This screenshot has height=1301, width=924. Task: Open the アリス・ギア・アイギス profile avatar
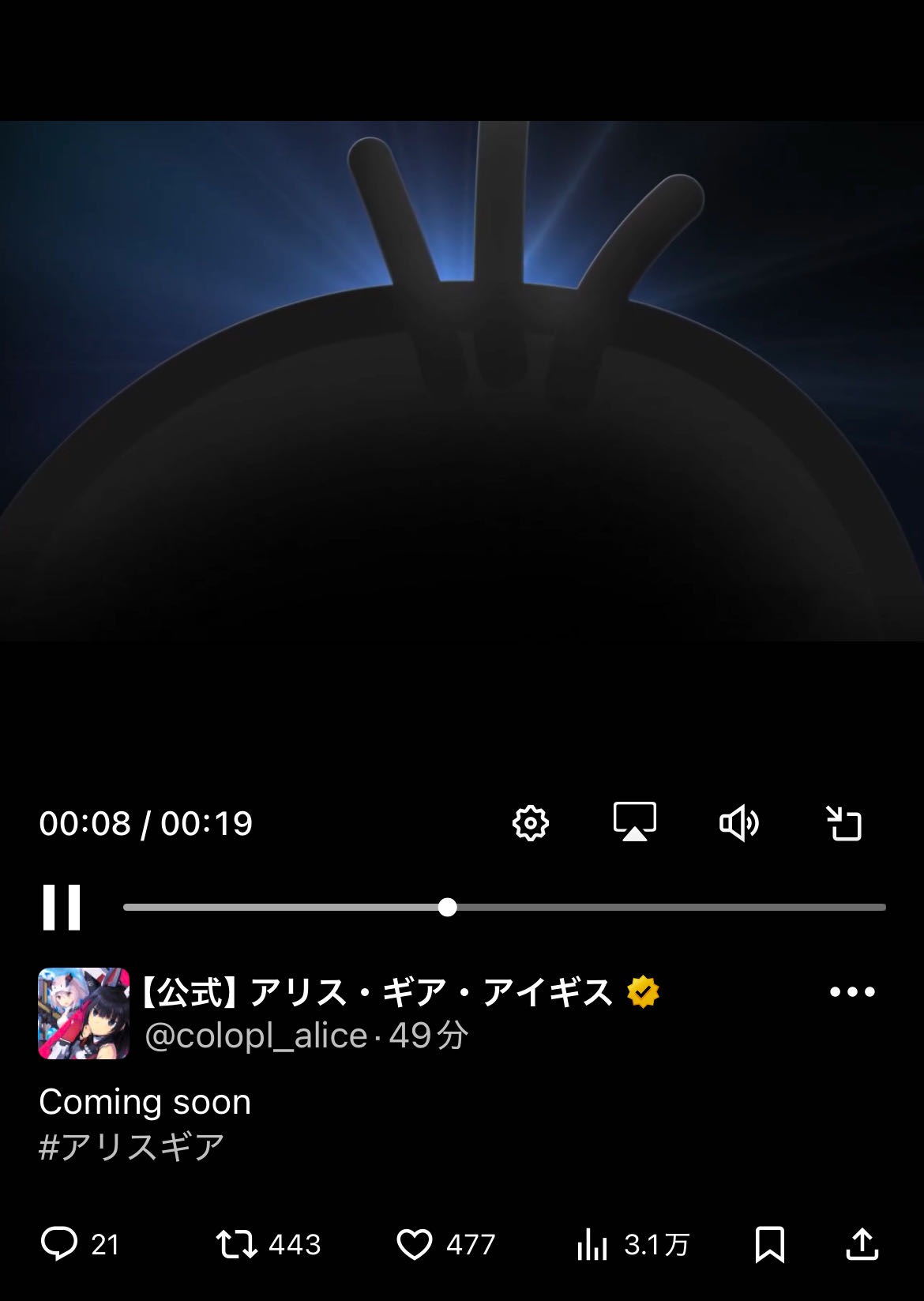[x=84, y=1013]
